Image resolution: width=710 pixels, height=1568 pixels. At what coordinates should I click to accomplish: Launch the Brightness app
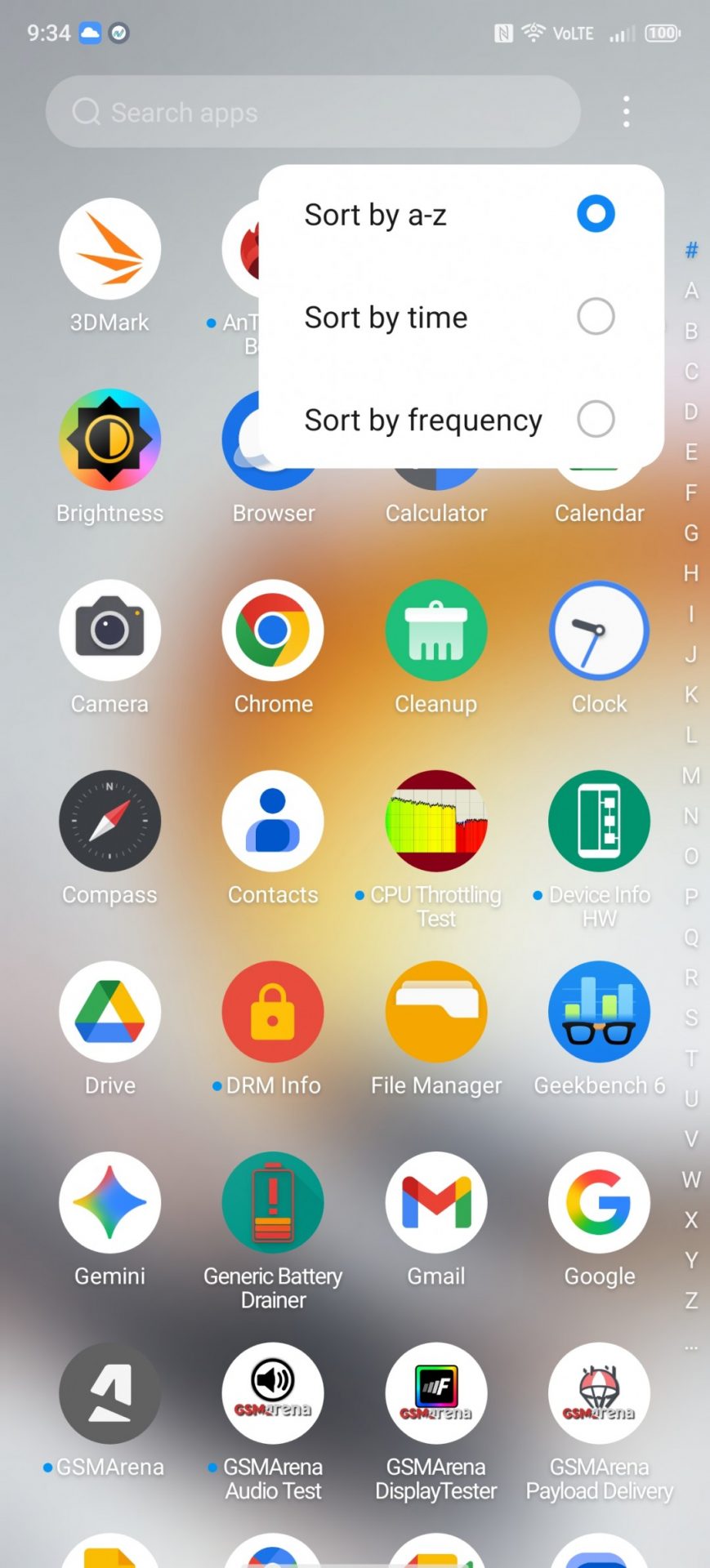point(109,440)
